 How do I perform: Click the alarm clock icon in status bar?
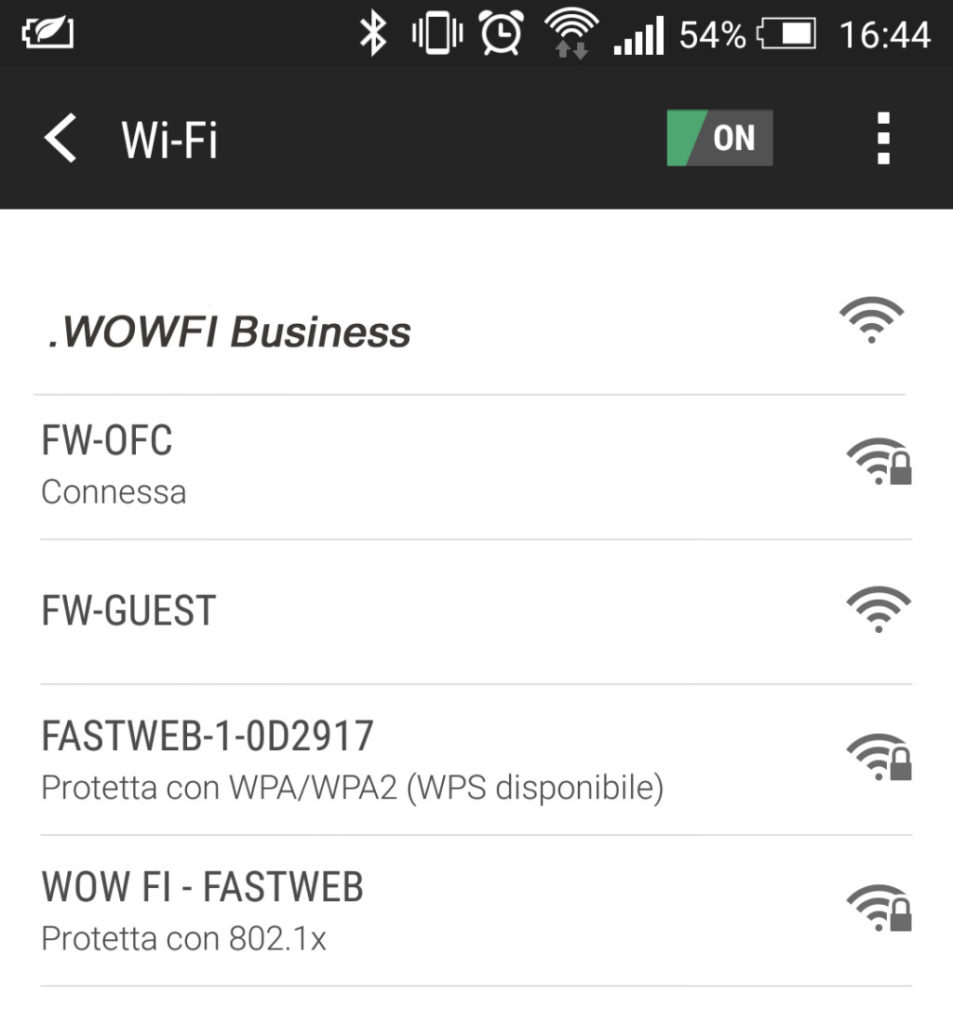[497, 32]
